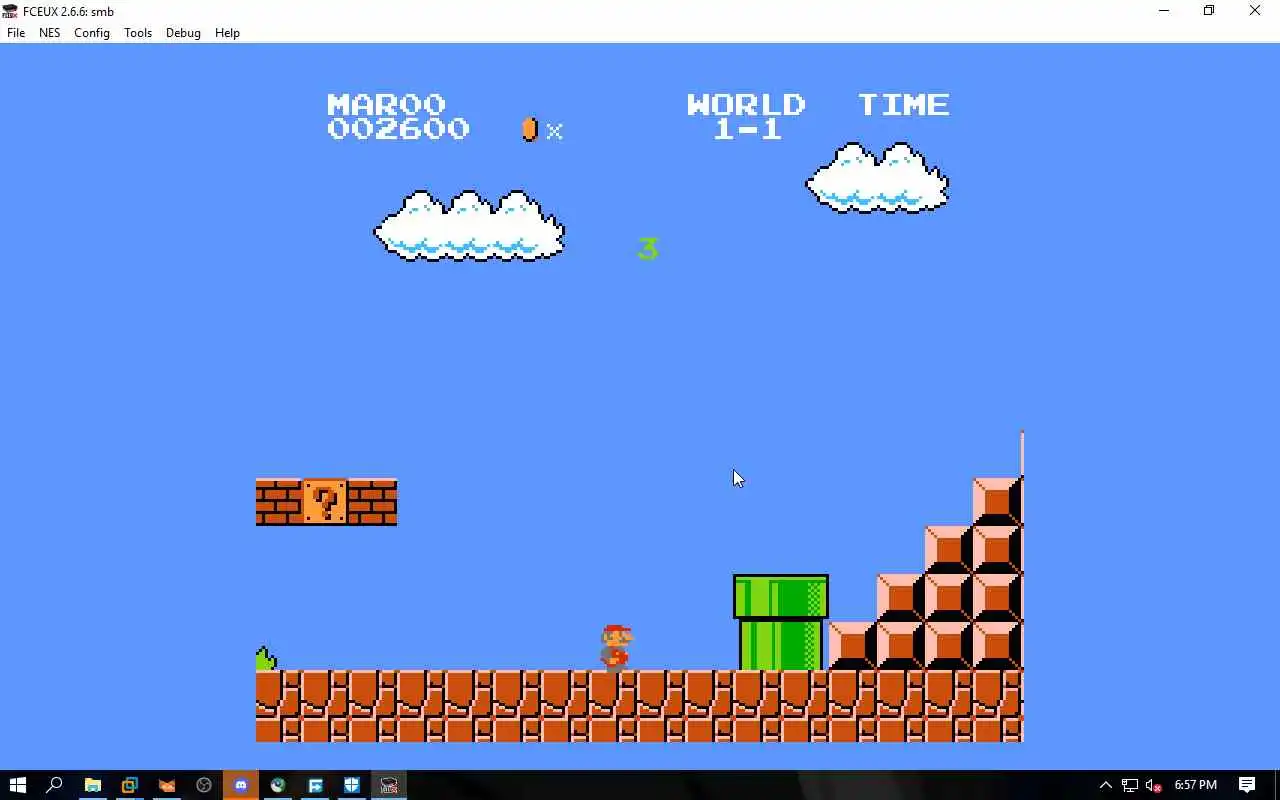The width and height of the screenshot is (1280, 800).
Task: Open taskbar search magnifier
Action: [55, 785]
